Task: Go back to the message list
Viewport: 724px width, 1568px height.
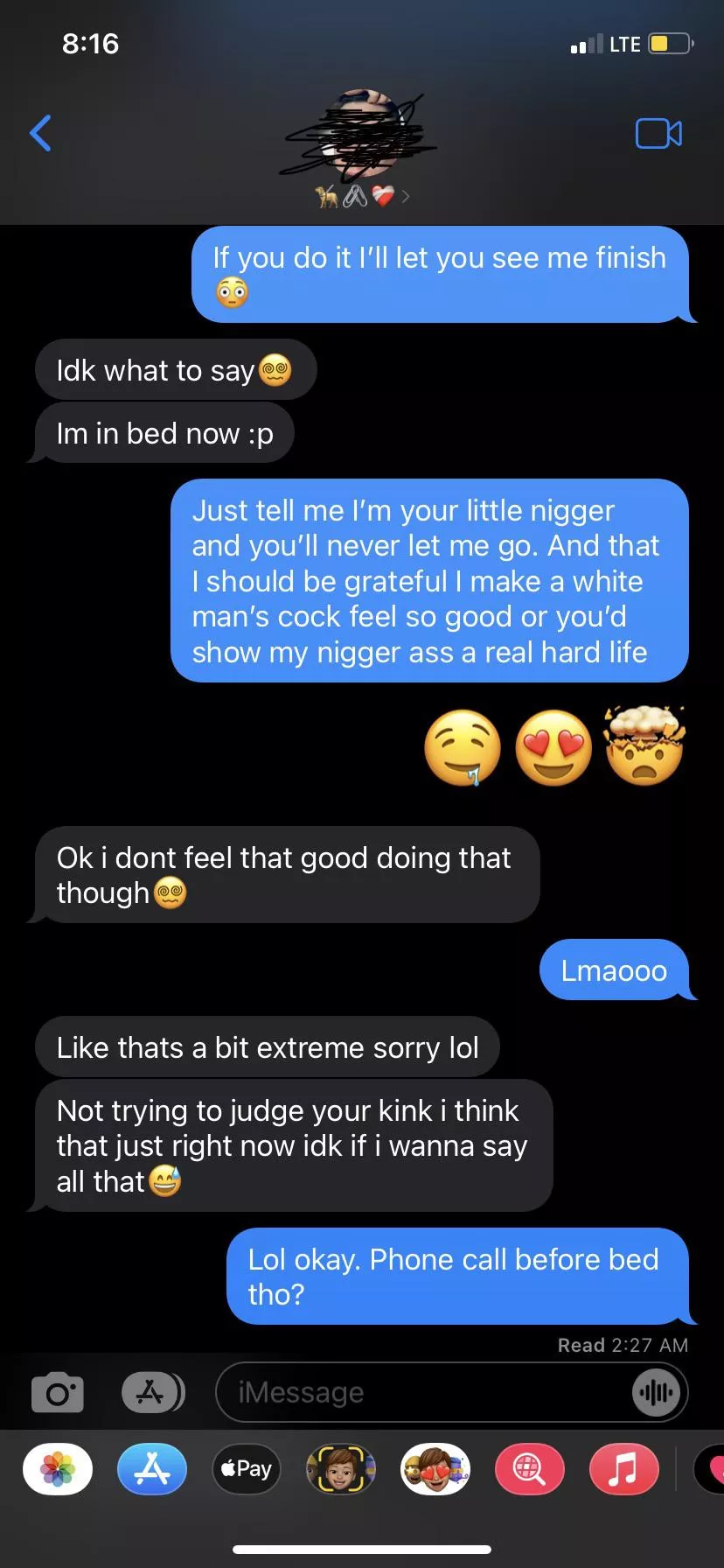Action: pyautogui.click(x=40, y=134)
